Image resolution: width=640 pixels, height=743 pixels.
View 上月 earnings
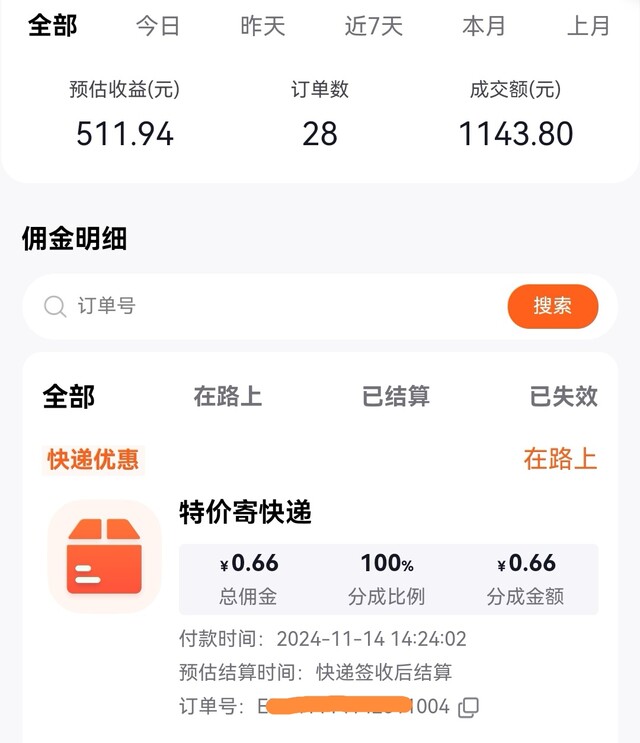click(588, 26)
